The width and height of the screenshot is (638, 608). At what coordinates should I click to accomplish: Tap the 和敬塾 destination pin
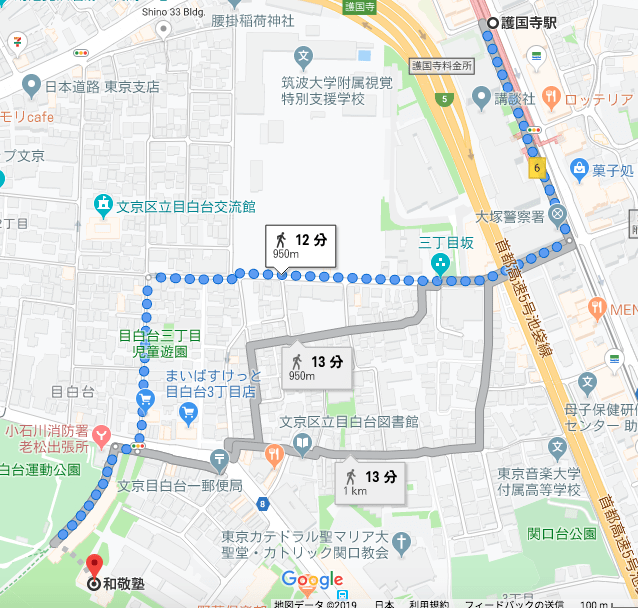point(95,565)
